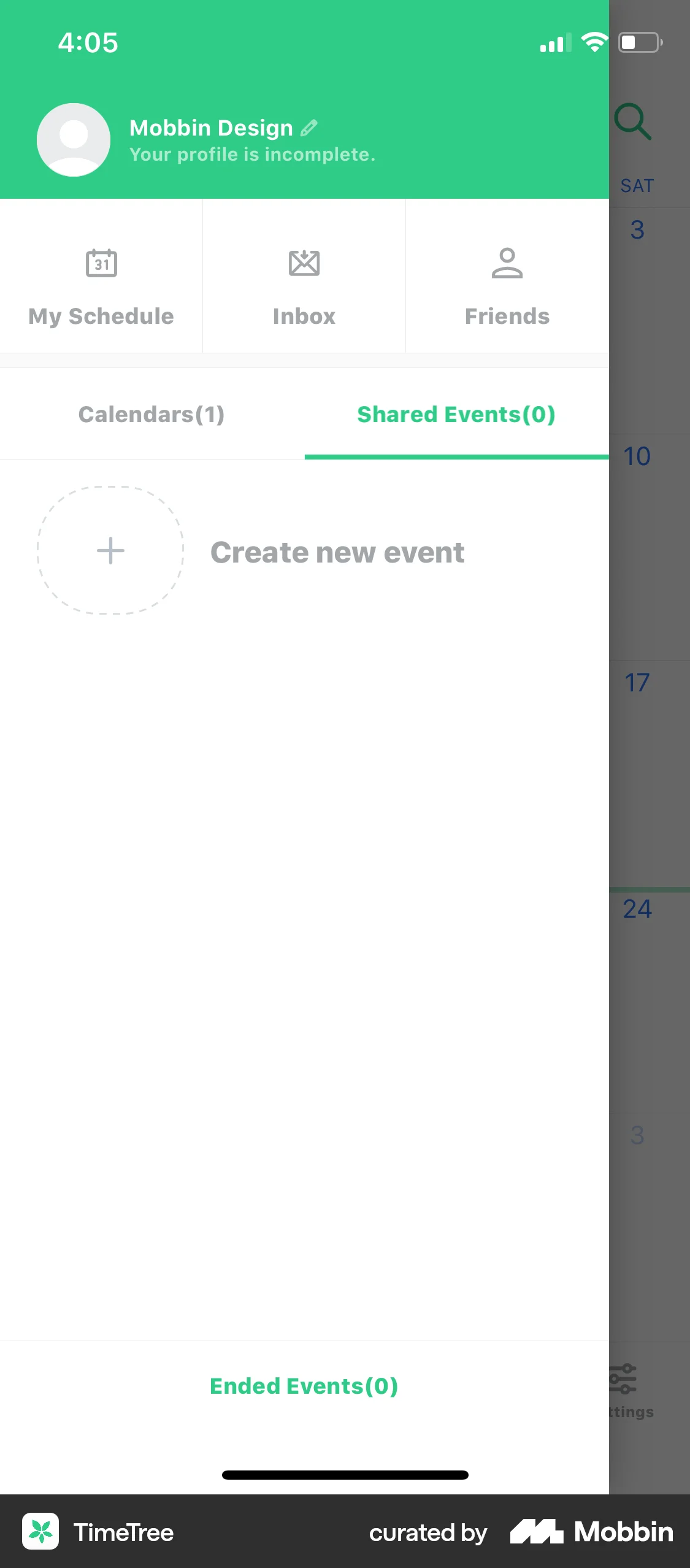Open calendar search

point(633,121)
